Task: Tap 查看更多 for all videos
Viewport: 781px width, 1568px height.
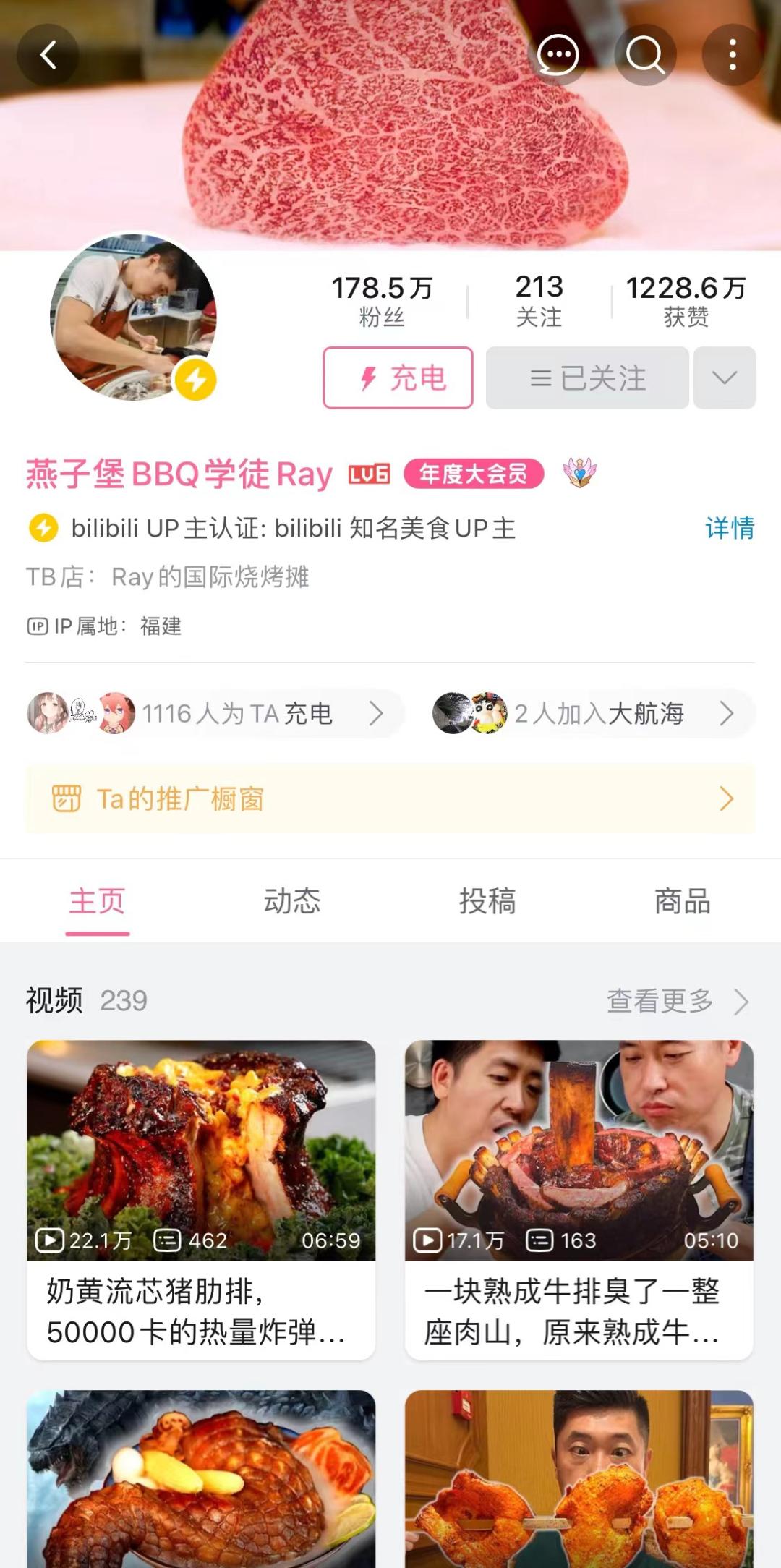Action: click(676, 1001)
